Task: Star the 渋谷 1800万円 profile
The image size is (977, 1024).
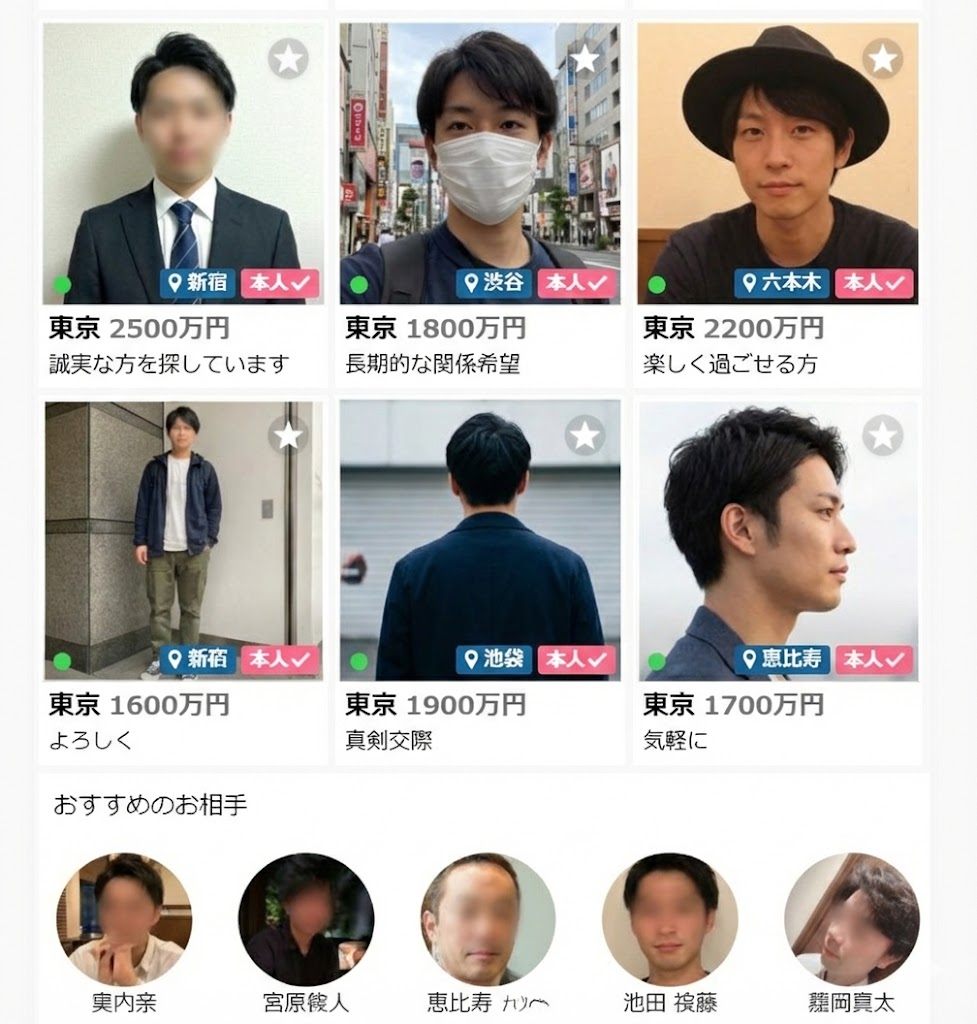Action: [585, 59]
